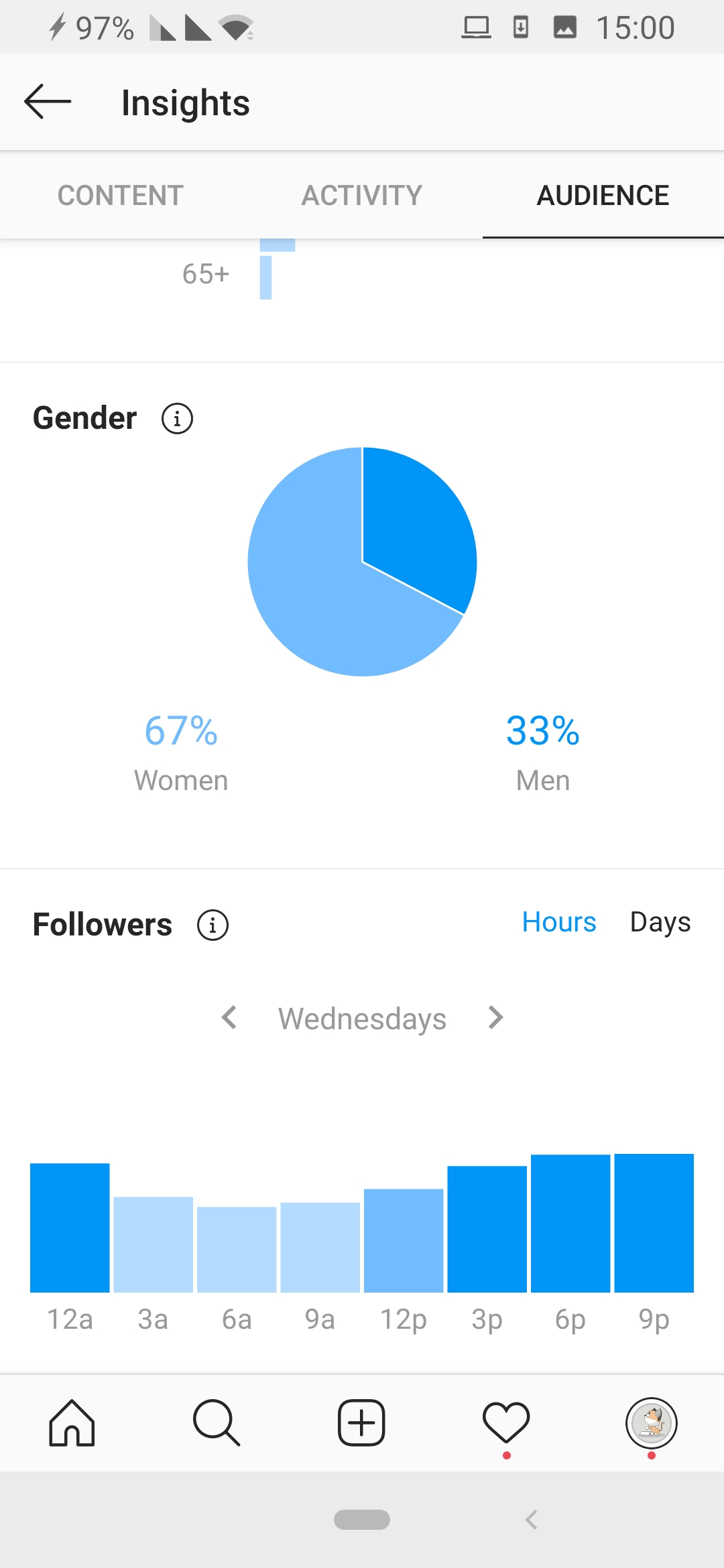Open the activity heart tab
This screenshot has width=724, height=1568.
click(x=506, y=1423)
